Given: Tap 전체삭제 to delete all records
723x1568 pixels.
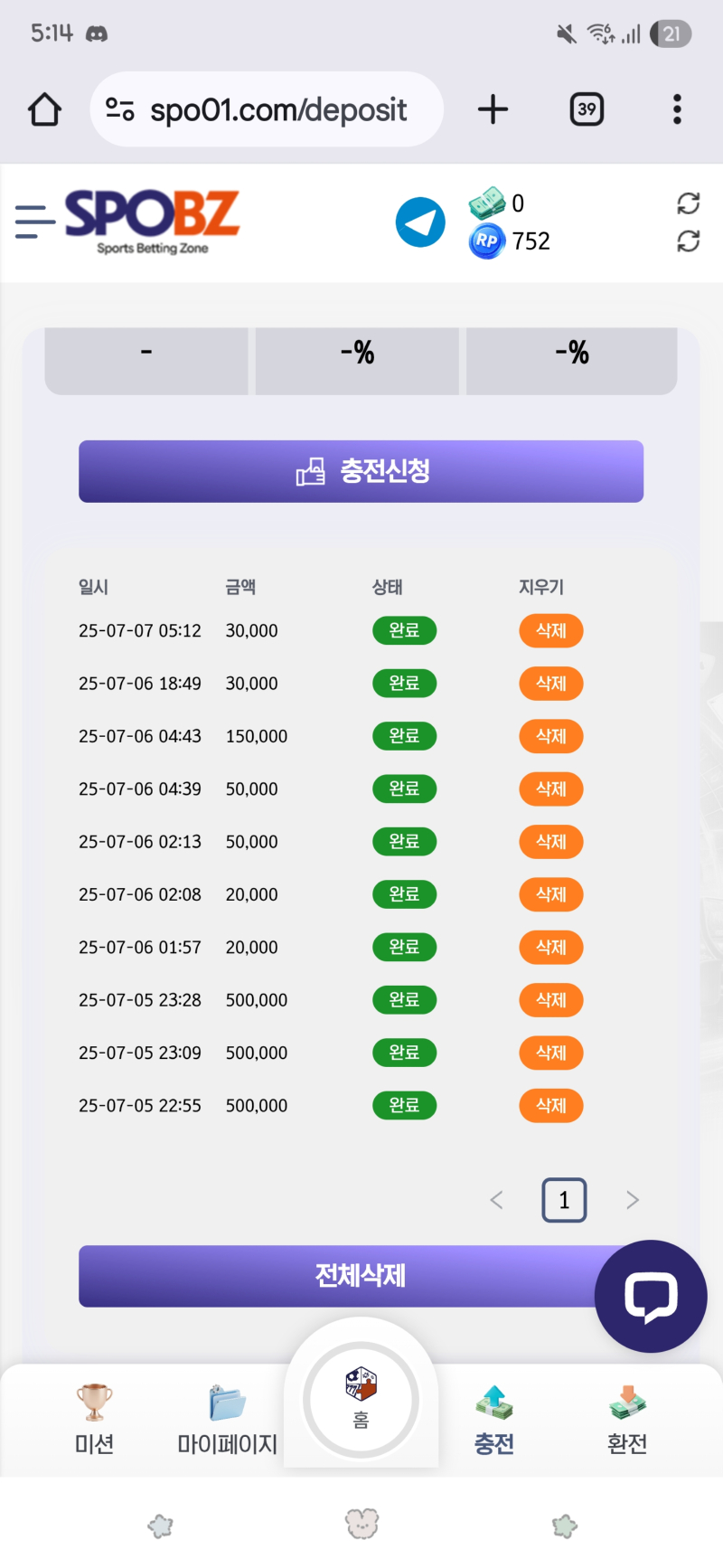Looking at the screenshot, I should [x=361, y=1276].
